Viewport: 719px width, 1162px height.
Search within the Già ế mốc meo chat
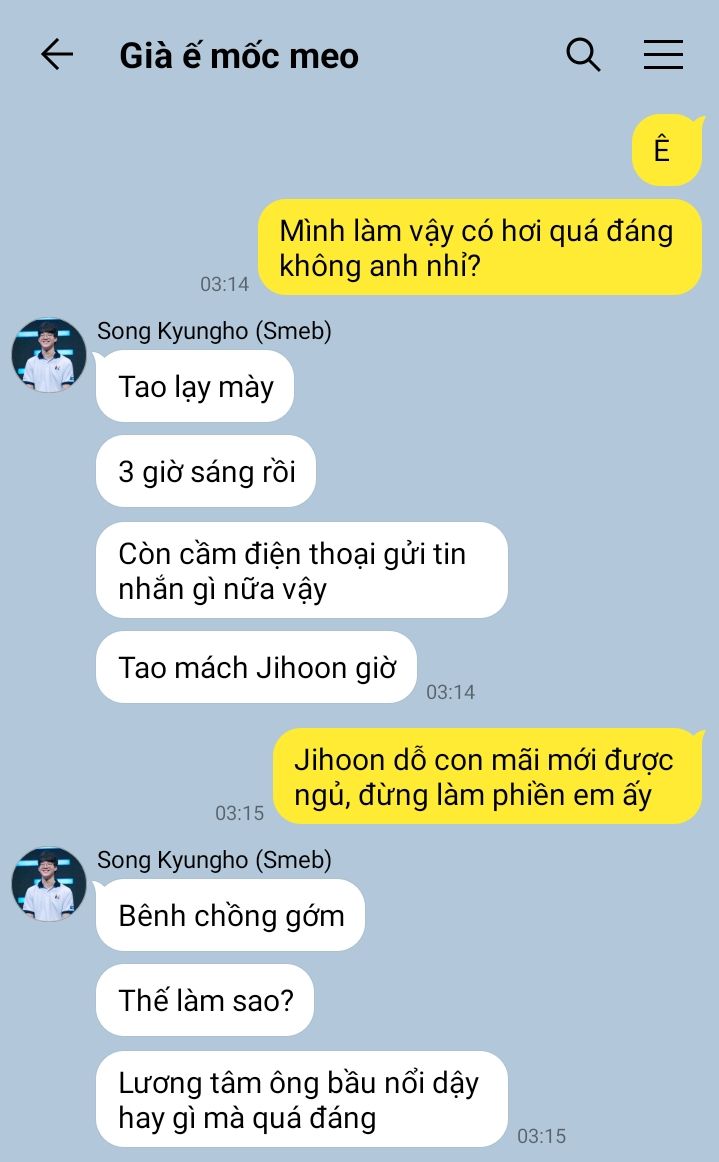pos(583,55)
